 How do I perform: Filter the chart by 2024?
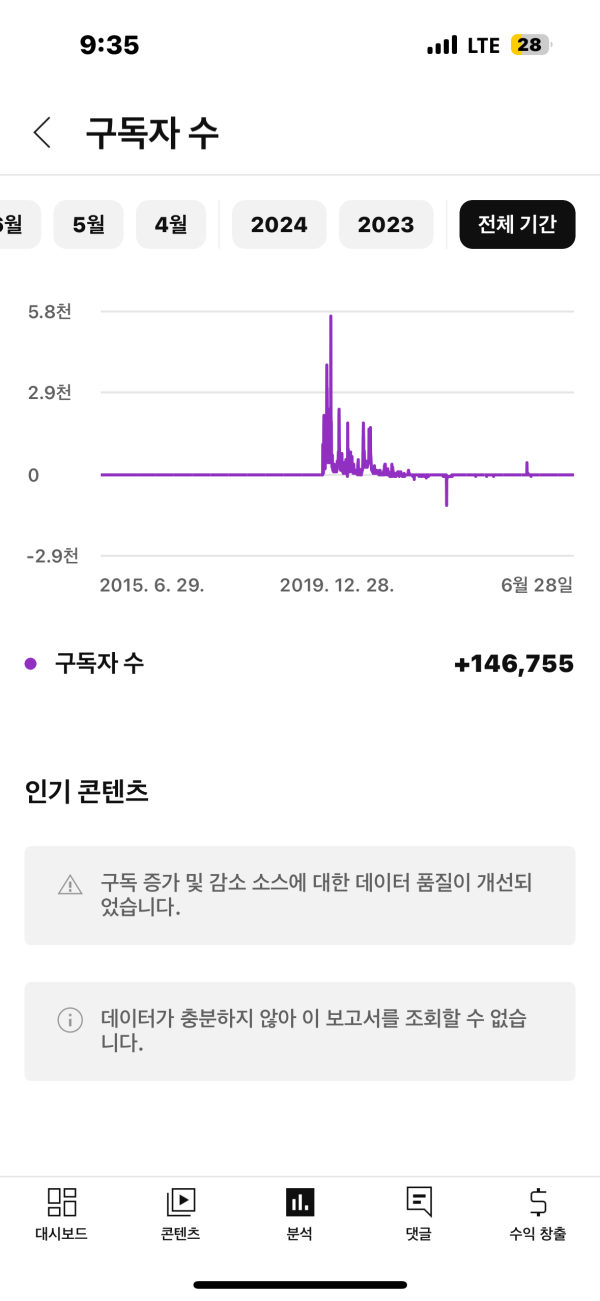click(x=279, y=224)
